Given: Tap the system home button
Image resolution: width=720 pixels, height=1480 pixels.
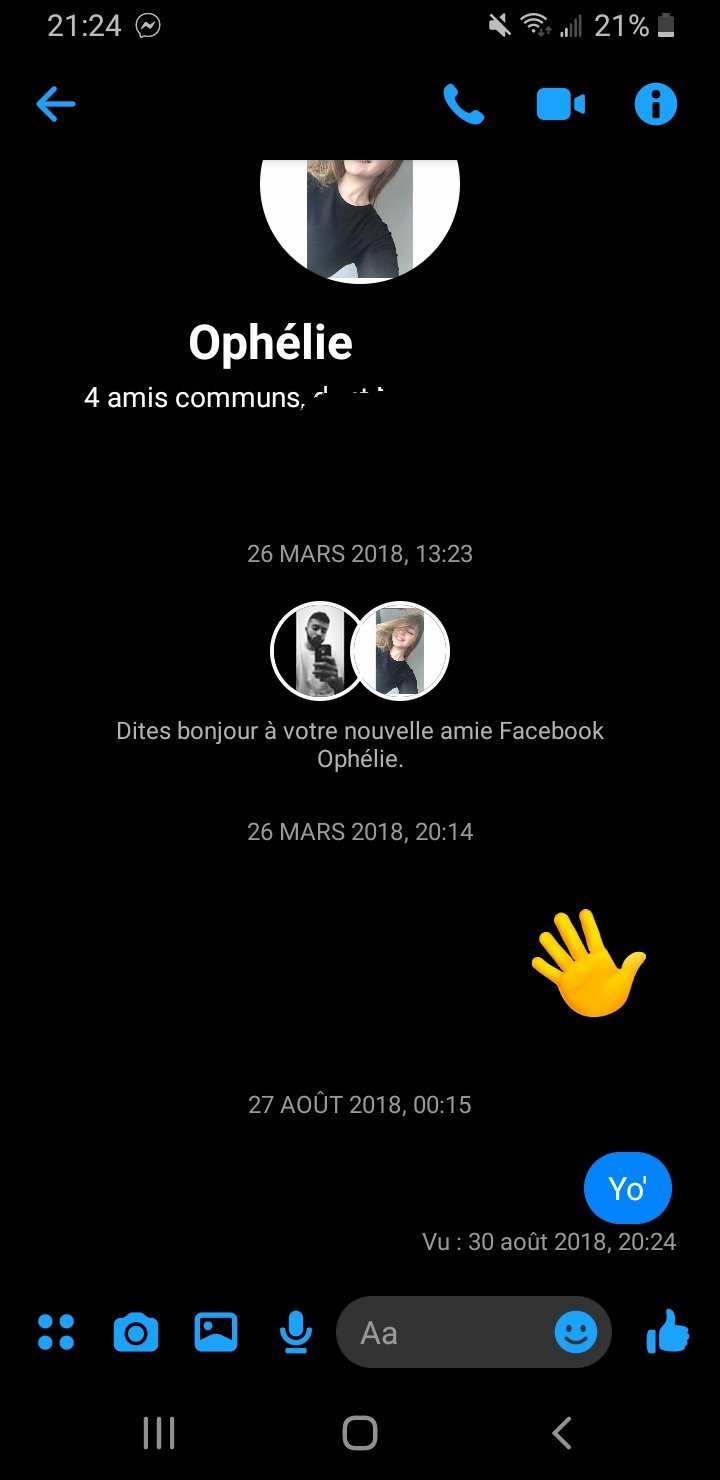Looking at the screenshot, I should pyautogui.click(x=360, y=1432).
